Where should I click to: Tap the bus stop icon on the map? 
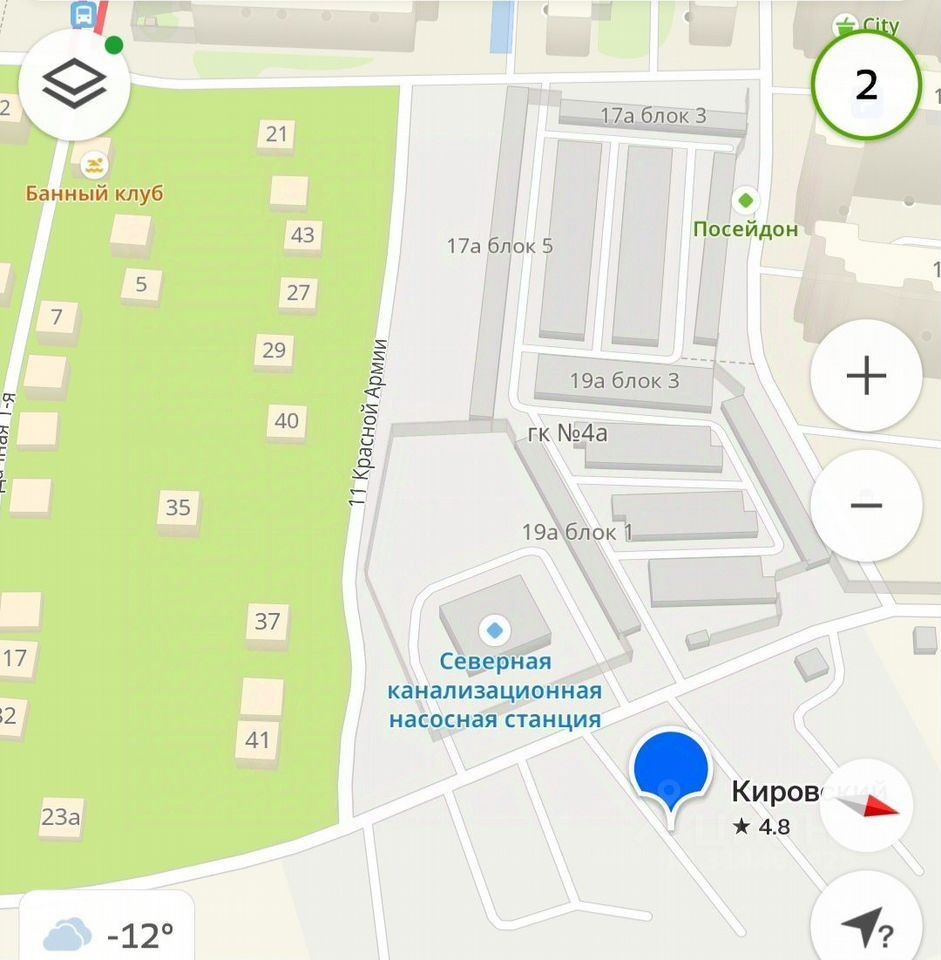pyautogui.click(x=84, y=14)
